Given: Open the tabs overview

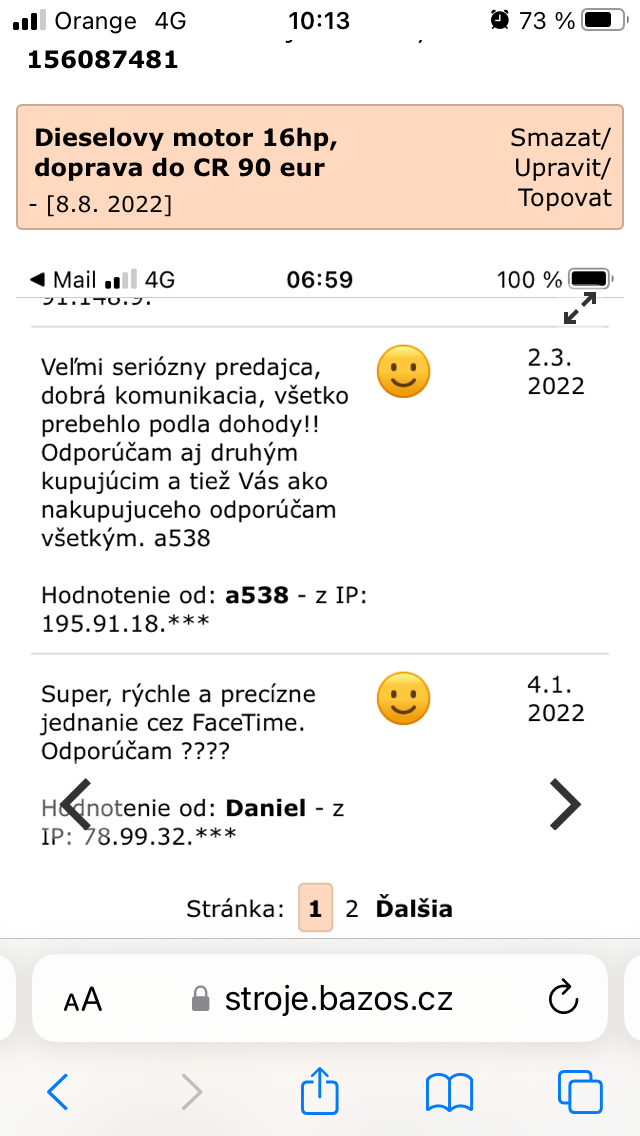Looking at the screenshot, I should tap(580, 1091).
